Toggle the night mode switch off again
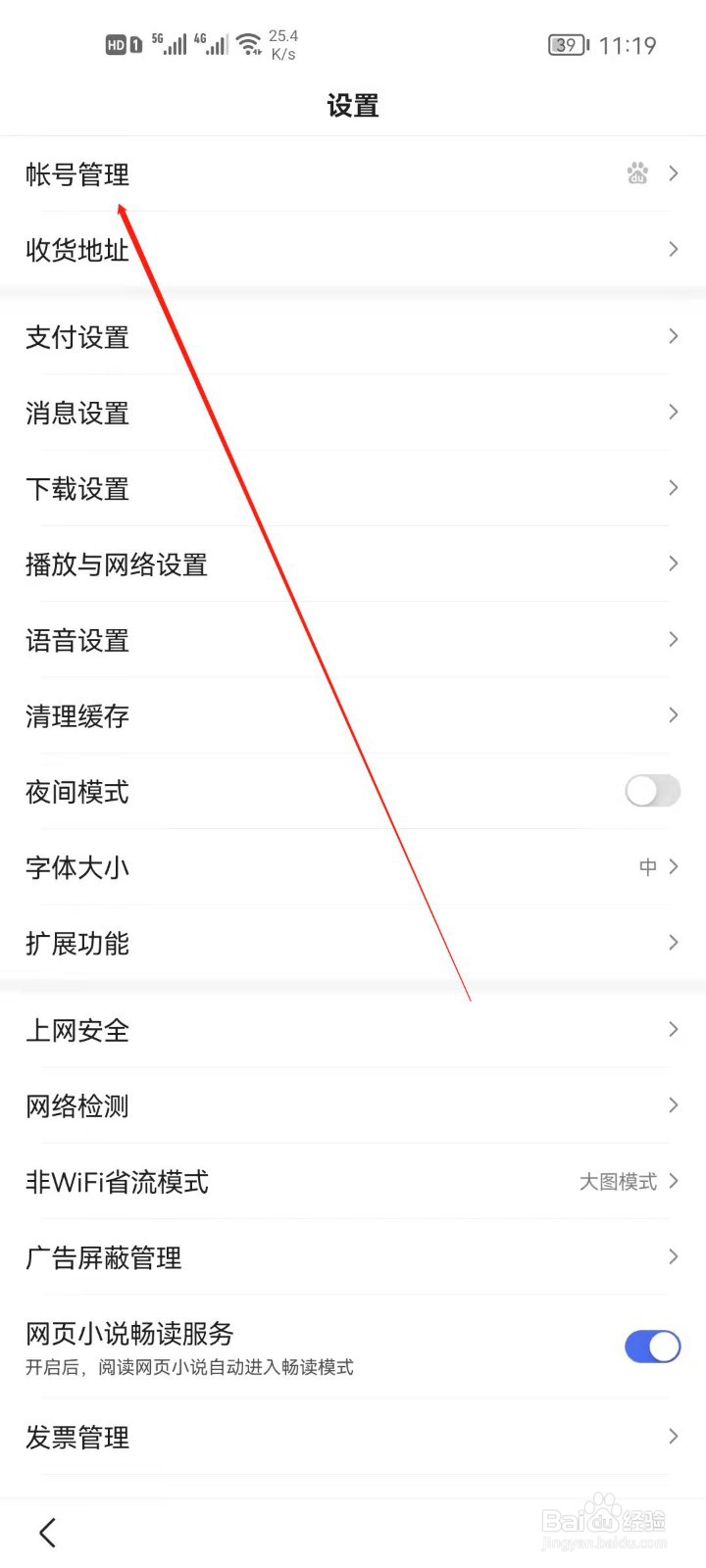The height and width of the screenshot is (1568, 706). 651,791
